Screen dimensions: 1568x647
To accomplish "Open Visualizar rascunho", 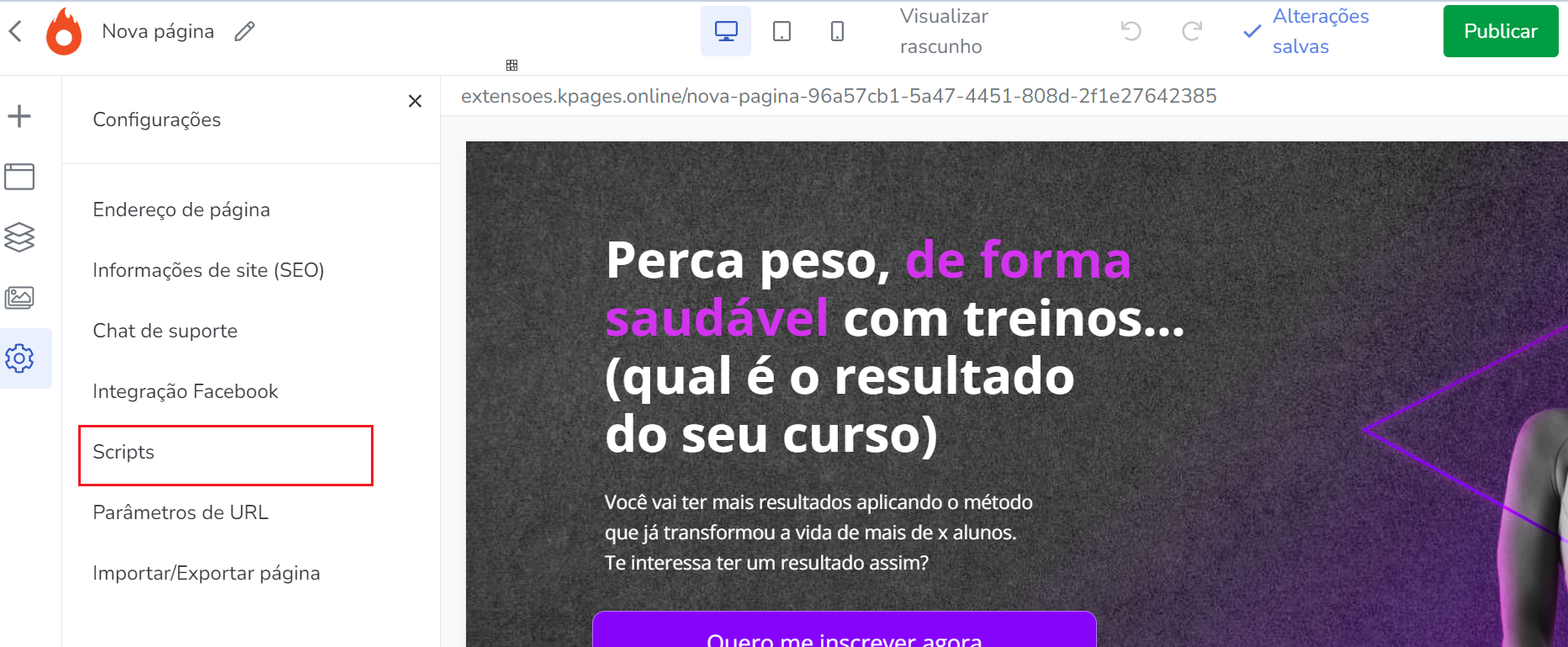I will (943, 31).
